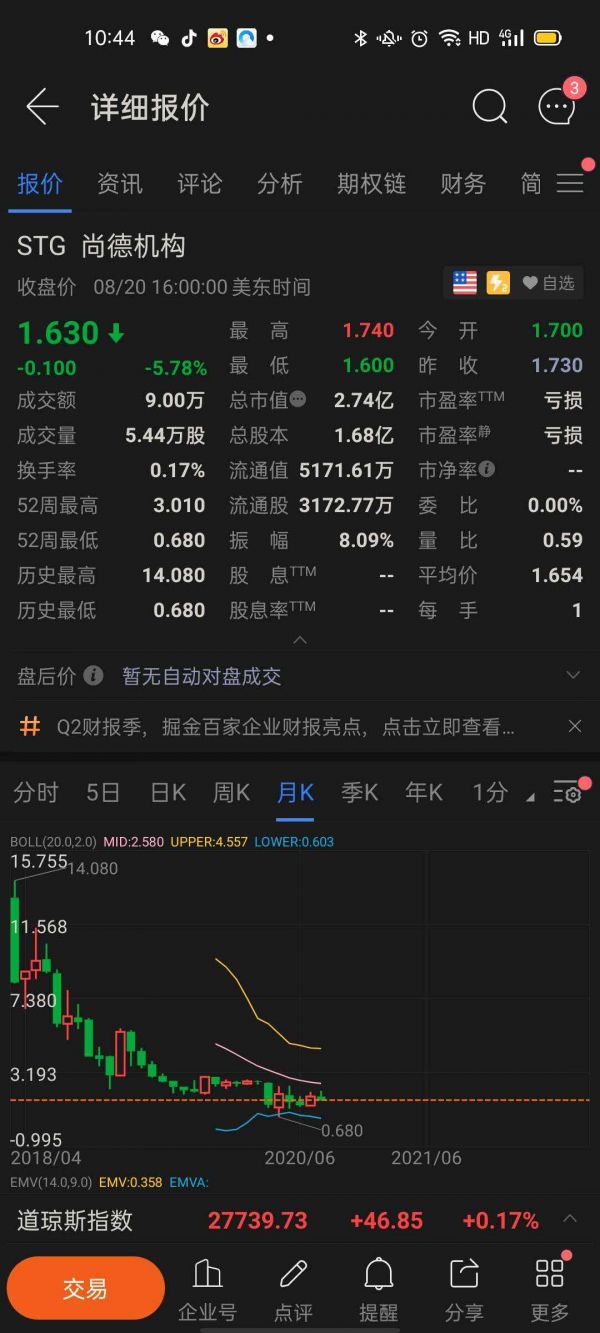Tap the orange 交易 button
Screen dimensions: 600x1333
coord(85,1289)
